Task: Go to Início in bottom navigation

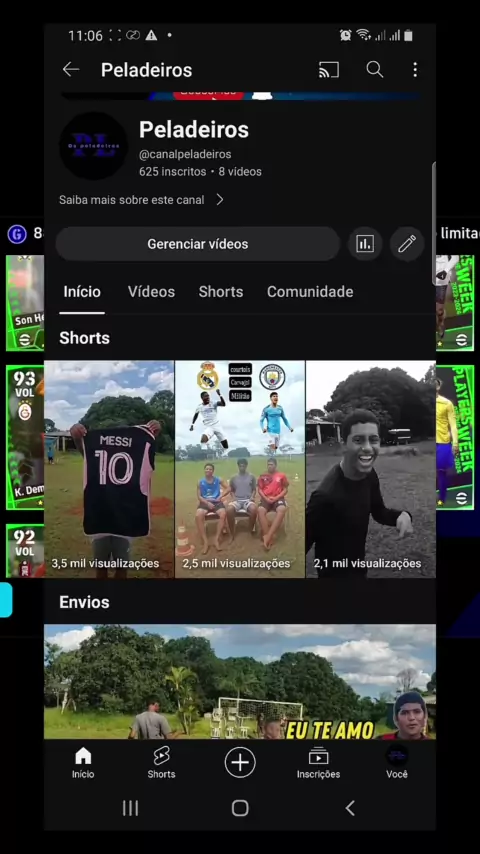Action: click(x=83, y=762)
